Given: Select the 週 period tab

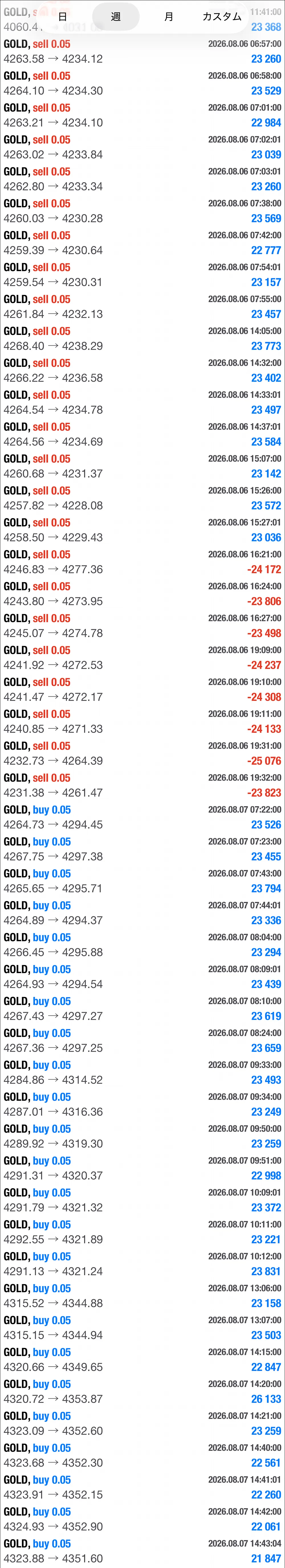Looking at the screenshot, I should tap(116, 17).
